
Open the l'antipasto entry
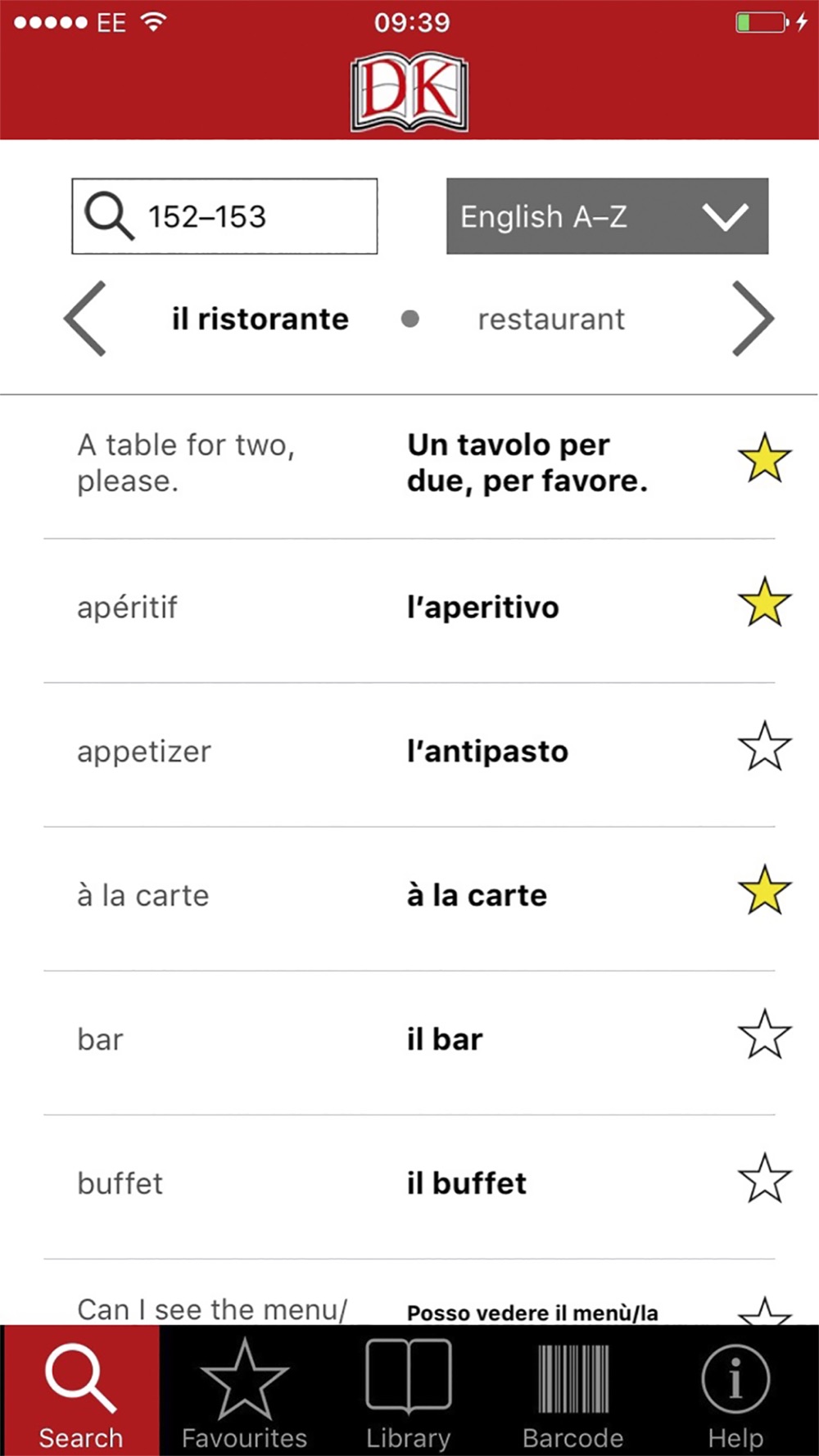tap(487, 751)
